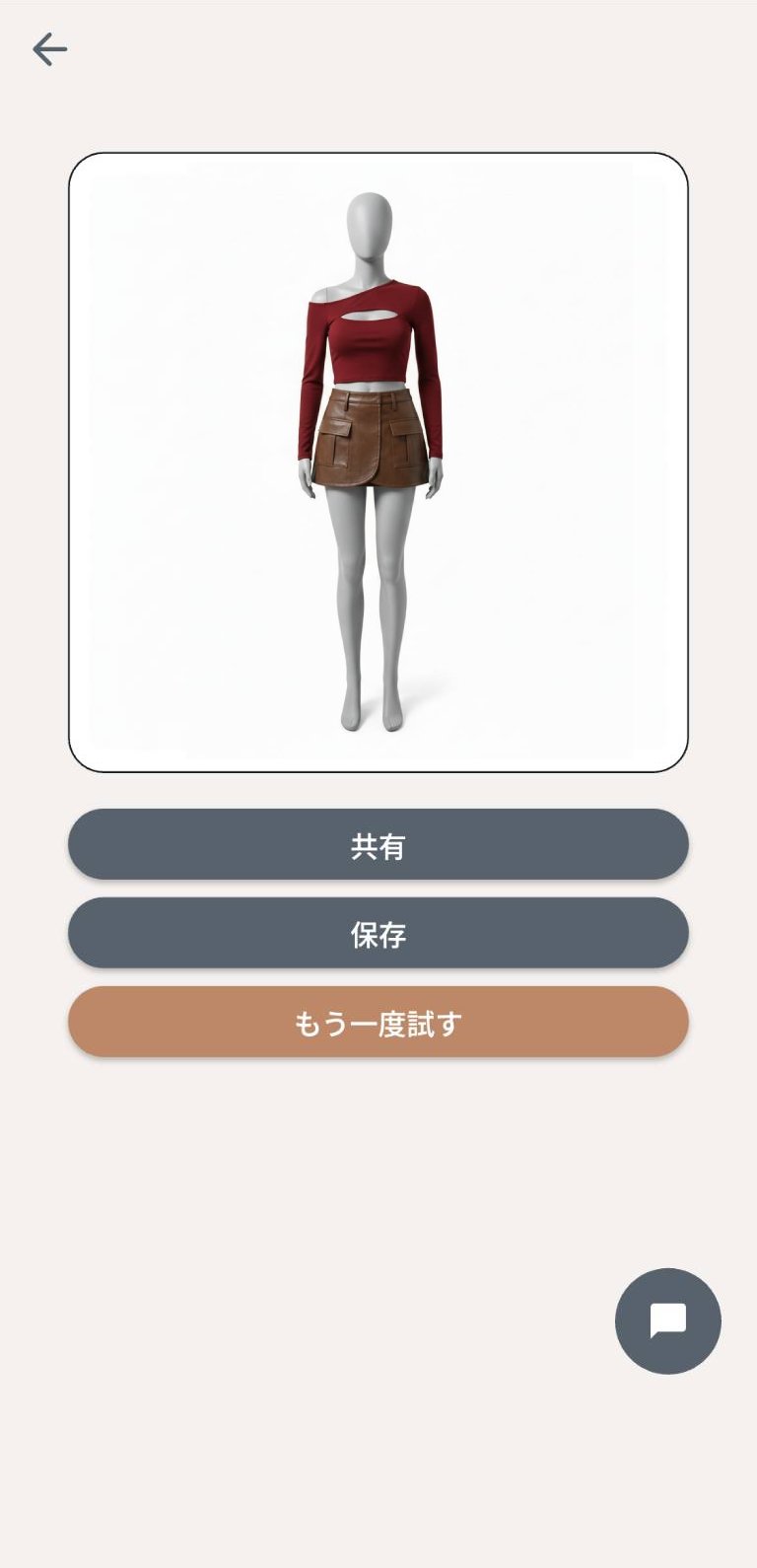Try again with もう一度試す button

click(378, 1023)
